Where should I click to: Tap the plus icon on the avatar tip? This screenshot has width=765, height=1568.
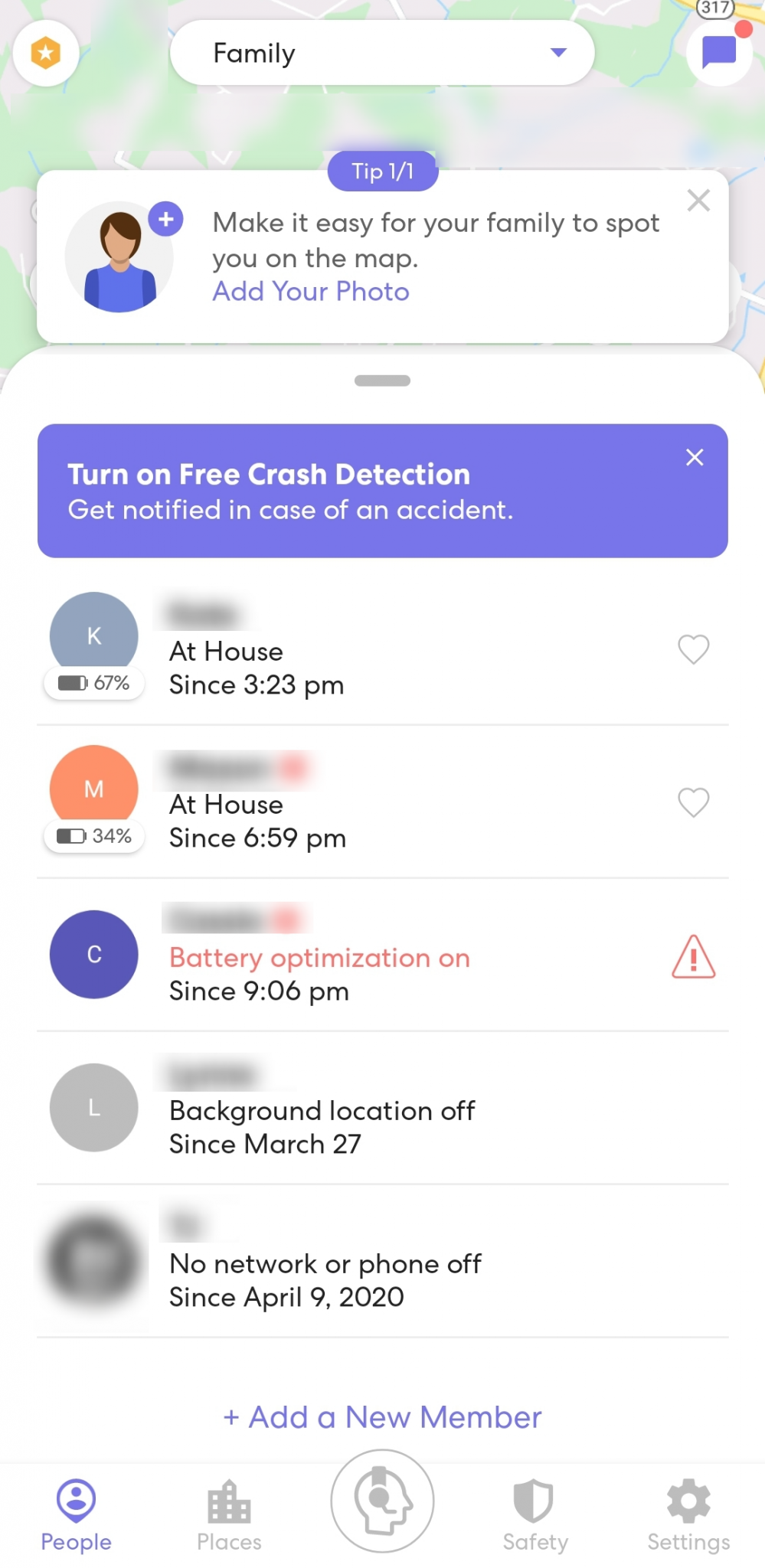pyautogui.click(x=165, y=218)
